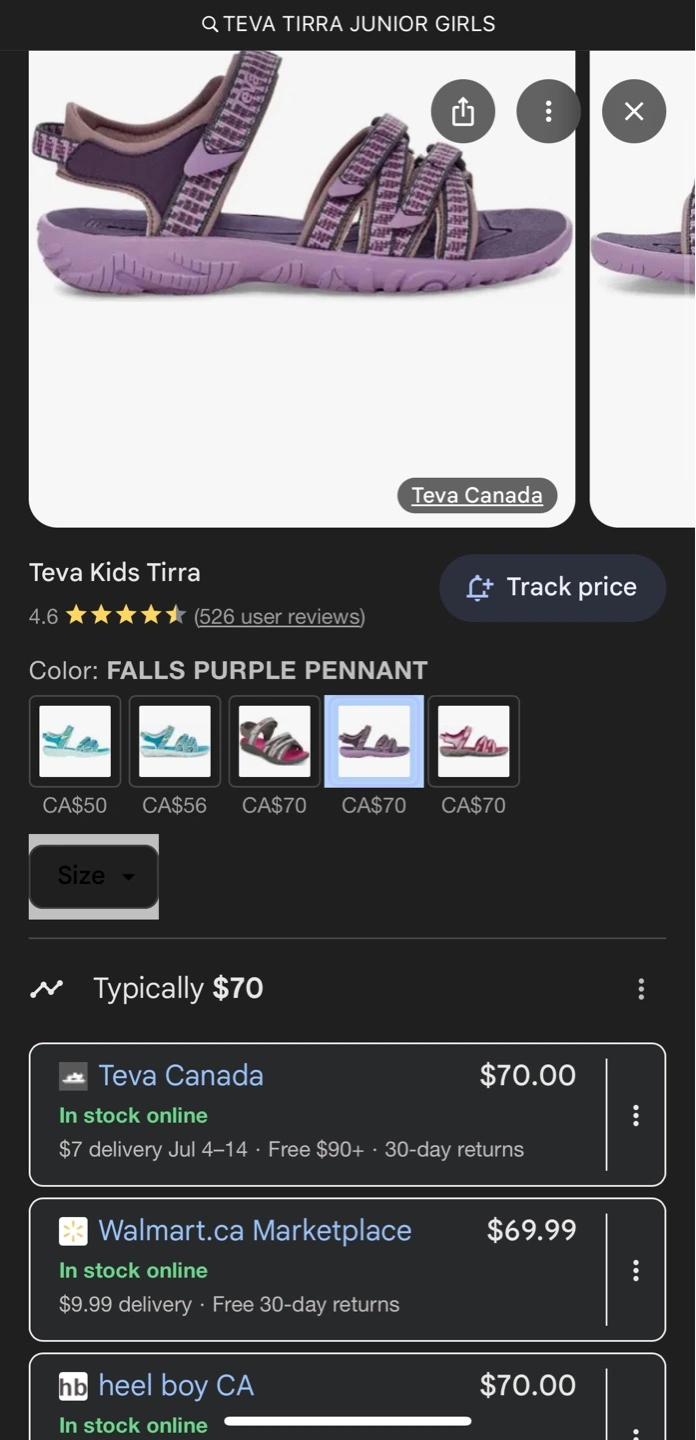
Task: Choose the grey and pink CA$70 color
Action: pos(274,741)
